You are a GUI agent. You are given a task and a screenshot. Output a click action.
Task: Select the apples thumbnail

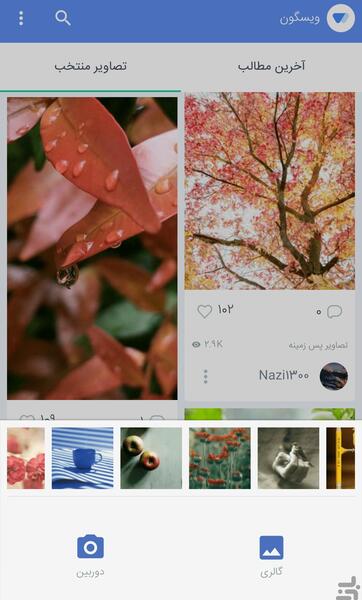tap(151, 458)
